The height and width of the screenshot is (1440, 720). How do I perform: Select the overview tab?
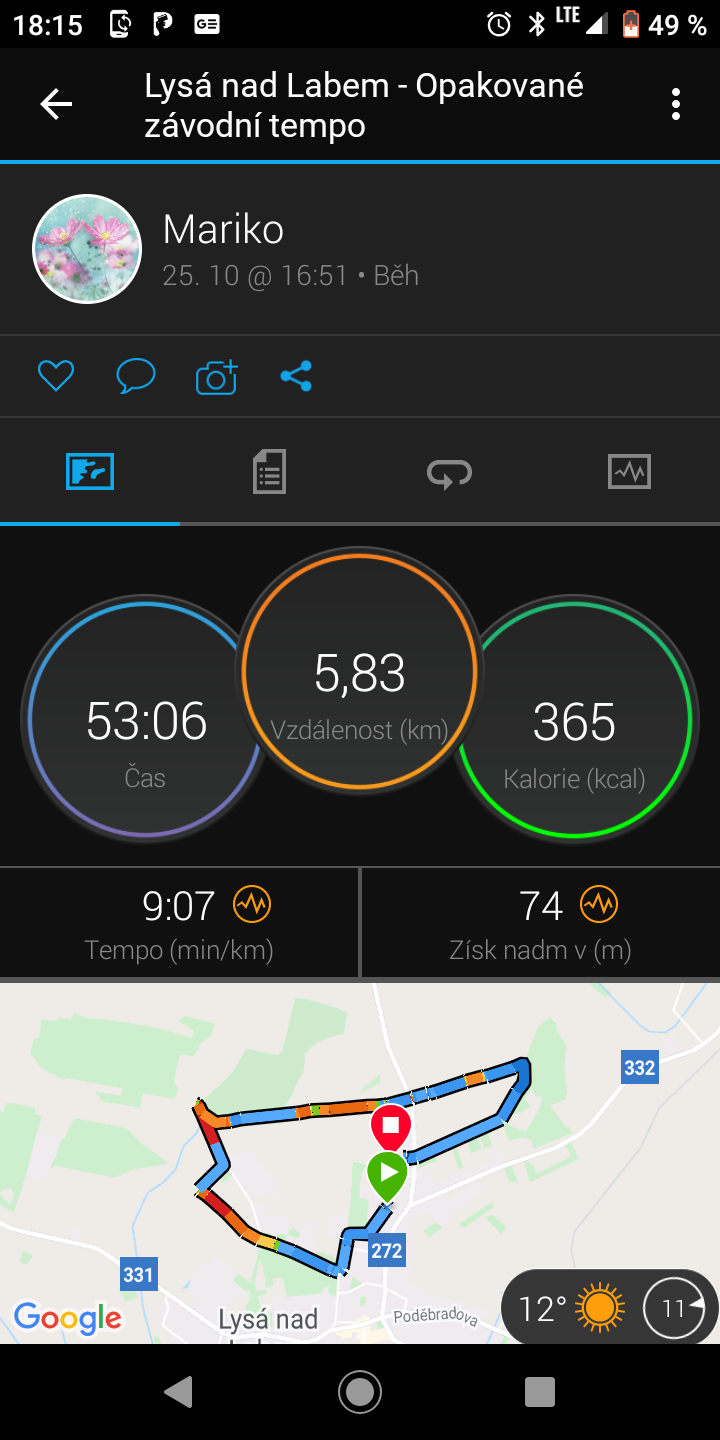[90, 471]
